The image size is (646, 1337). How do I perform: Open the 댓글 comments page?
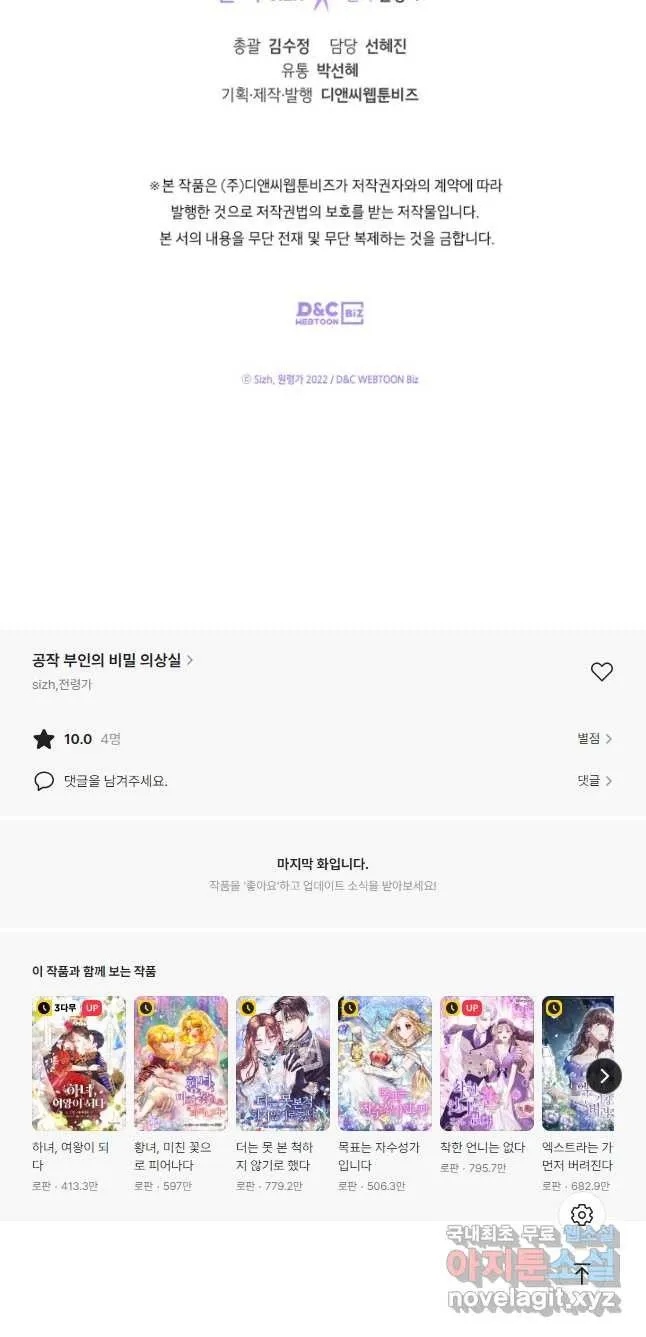pos(594,781)
